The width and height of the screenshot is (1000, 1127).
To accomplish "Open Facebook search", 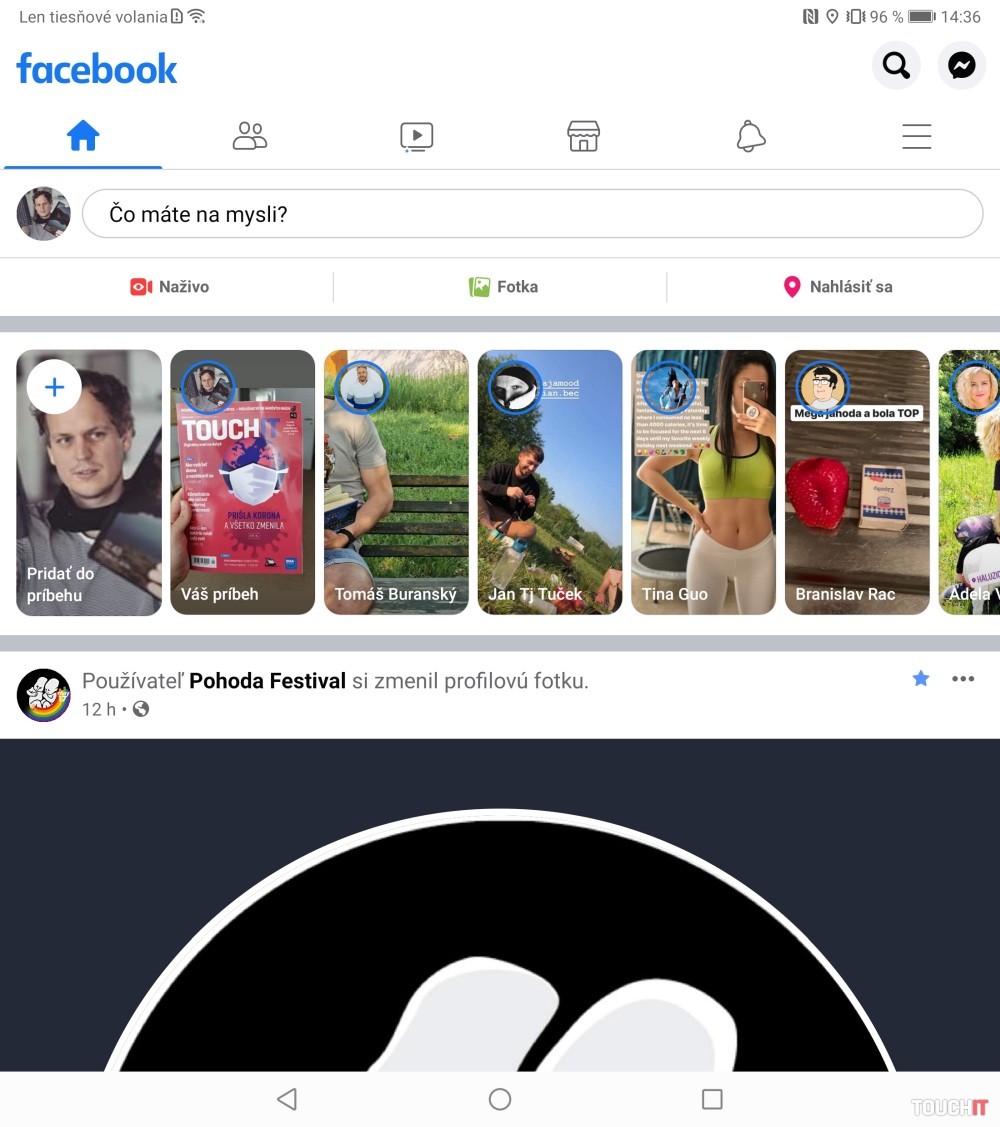I will 896,66.
